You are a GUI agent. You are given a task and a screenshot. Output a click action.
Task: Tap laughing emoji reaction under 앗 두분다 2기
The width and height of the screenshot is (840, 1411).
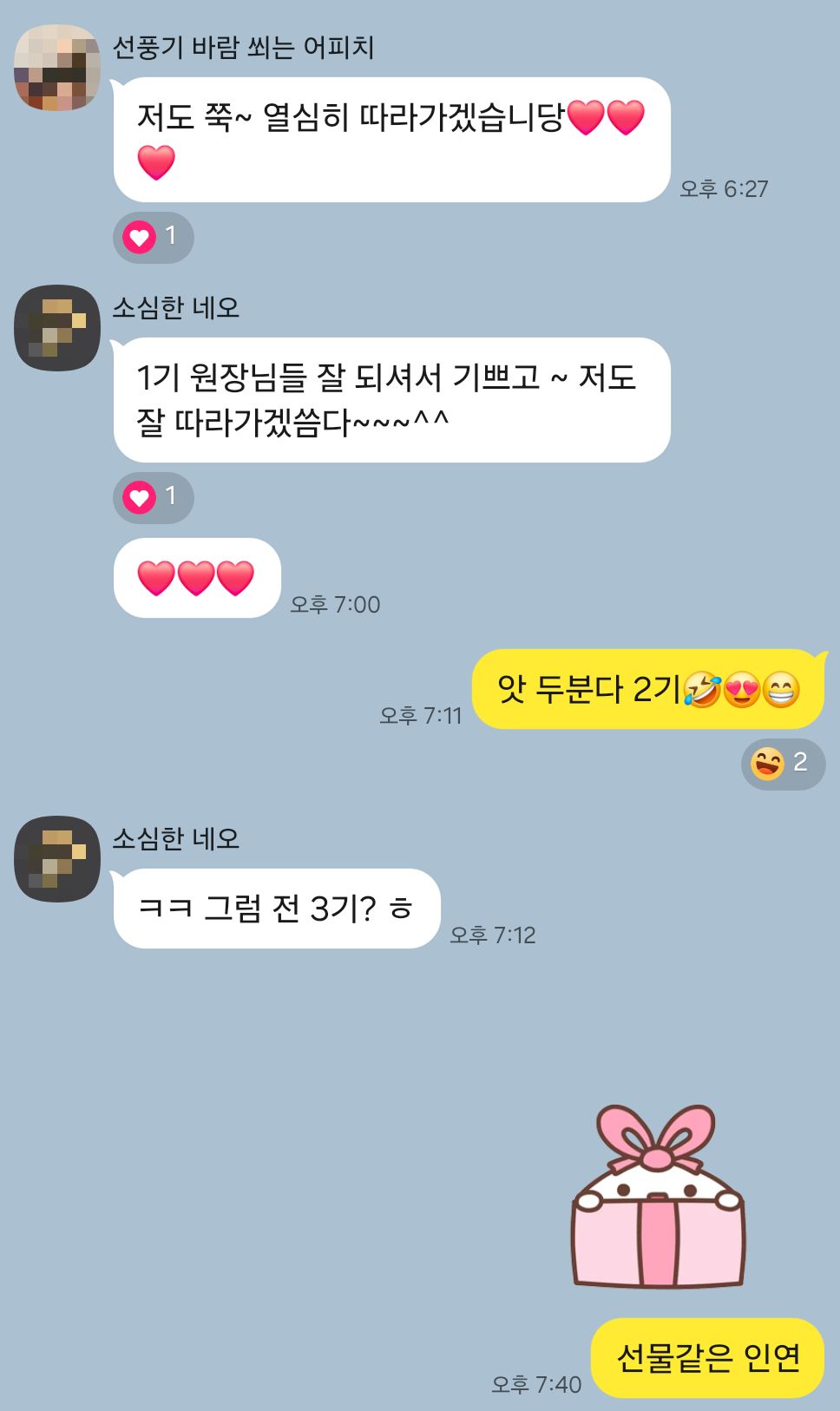pyautogui.click(x=783, y=764)
